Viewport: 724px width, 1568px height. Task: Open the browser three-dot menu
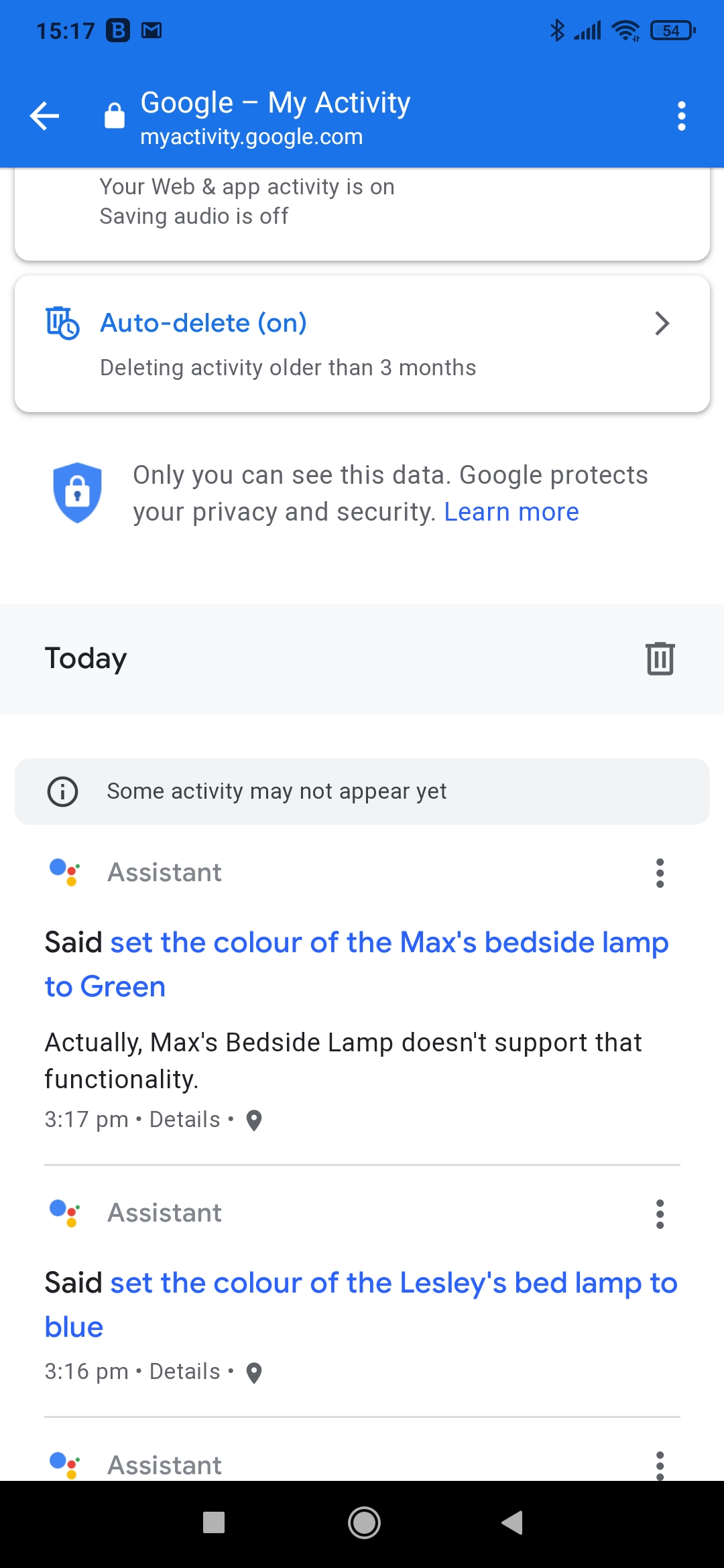click(681, 115)
